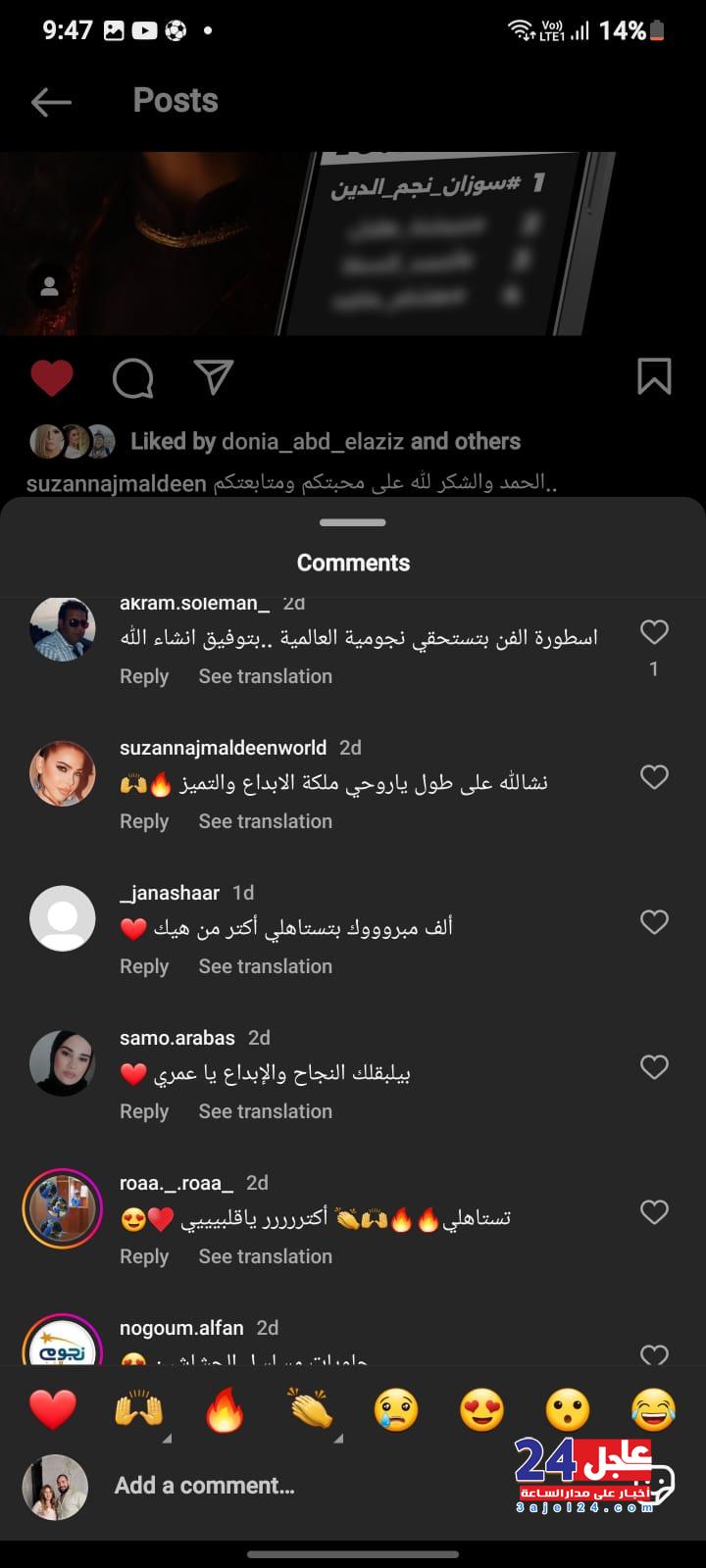
Task: Like akram.soleman_'s comment
Action: pyautogui.click(x=654, y=633)
